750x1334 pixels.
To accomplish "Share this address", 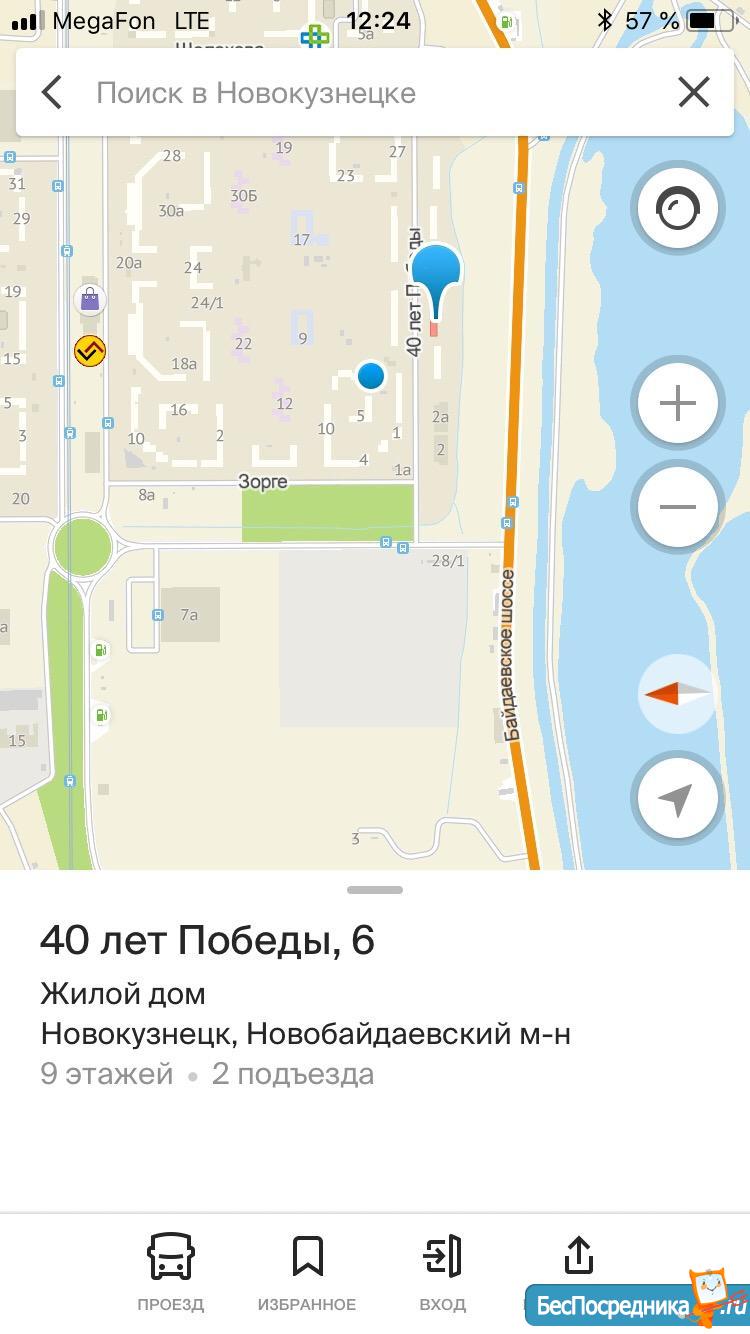I will point(579,1258).
